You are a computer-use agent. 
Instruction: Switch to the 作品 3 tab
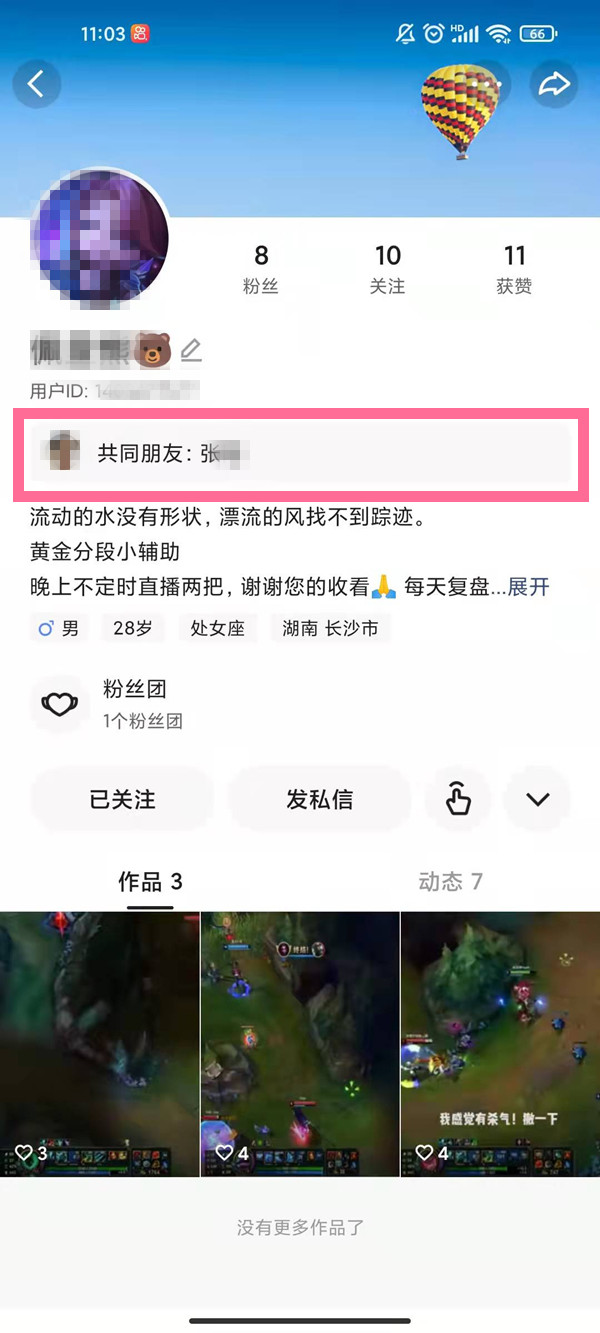point(150,881)
